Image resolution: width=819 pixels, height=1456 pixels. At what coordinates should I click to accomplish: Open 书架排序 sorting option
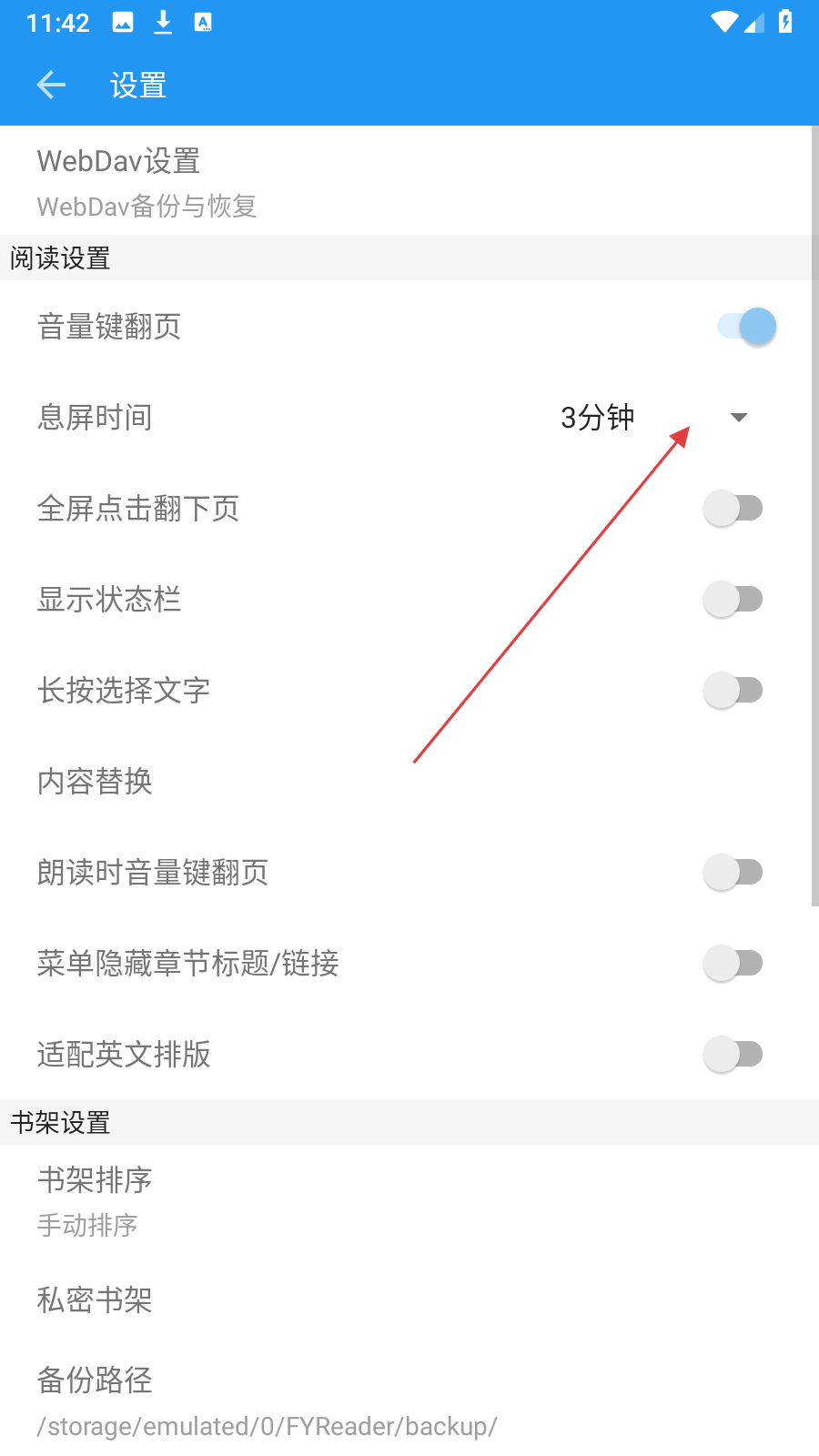click(409, 1201)
